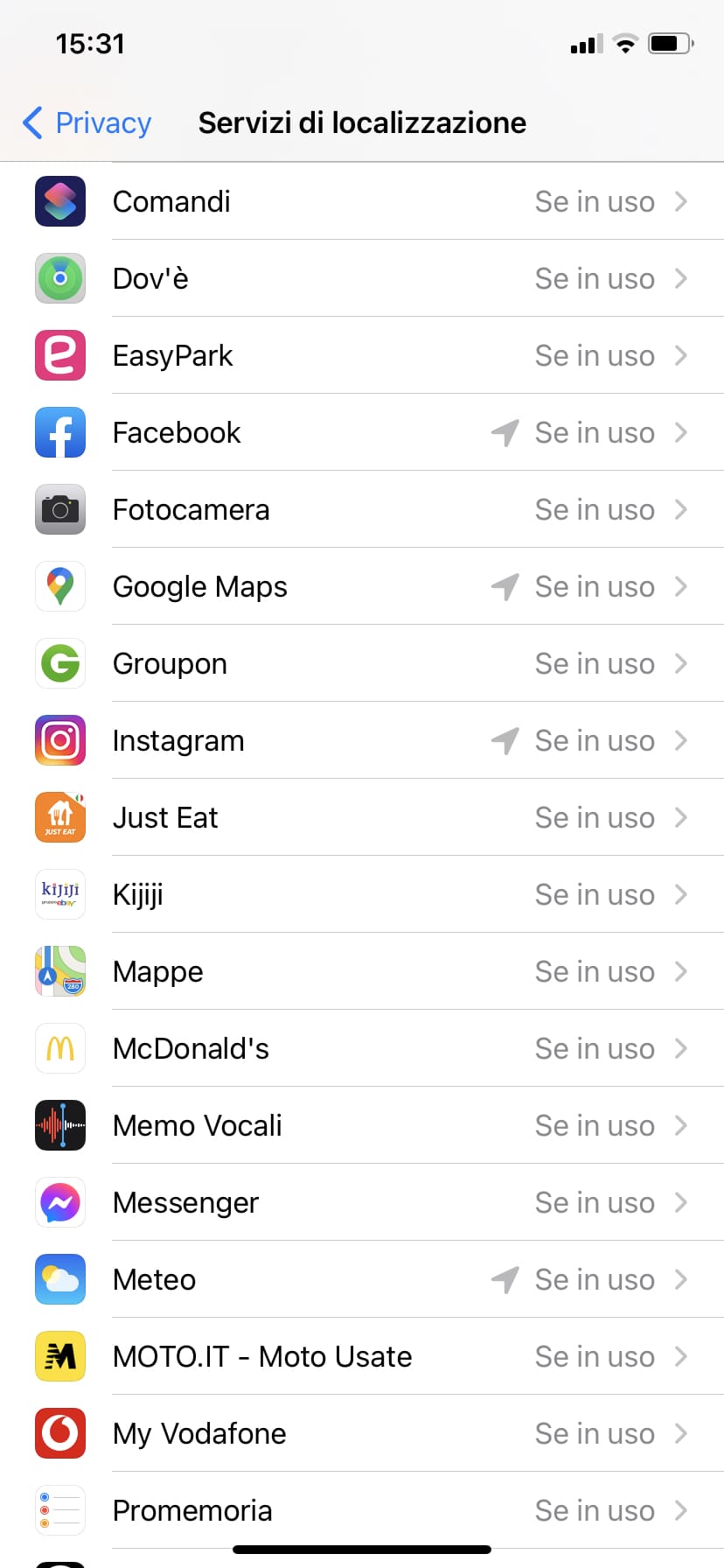Open Kijiji location settings
724x1568 pixels.
[x=362, y=894]
